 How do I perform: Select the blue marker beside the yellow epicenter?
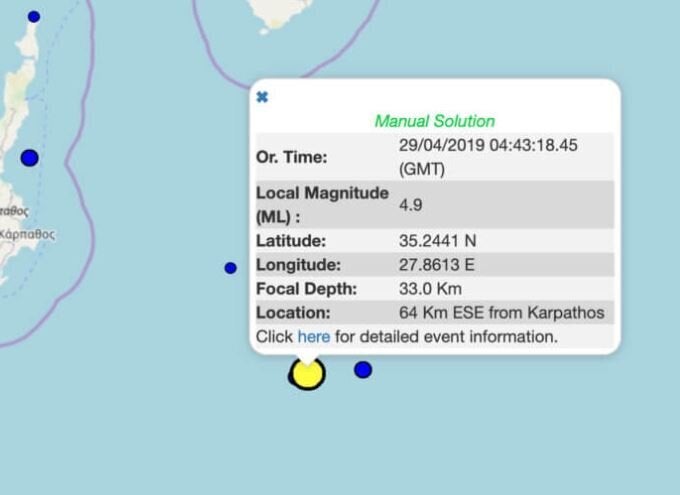363,370
